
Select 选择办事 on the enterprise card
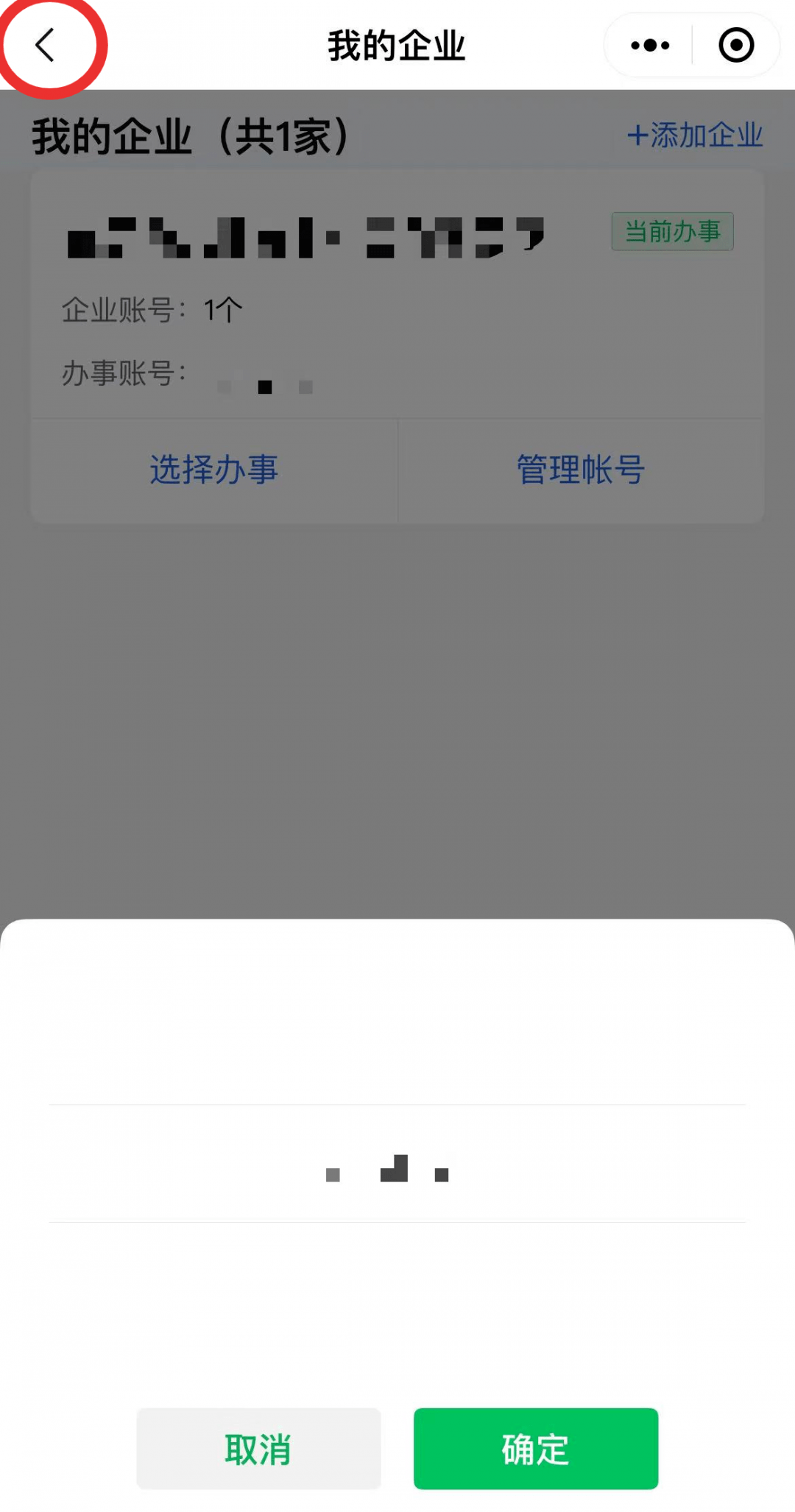tap(213, 470)
